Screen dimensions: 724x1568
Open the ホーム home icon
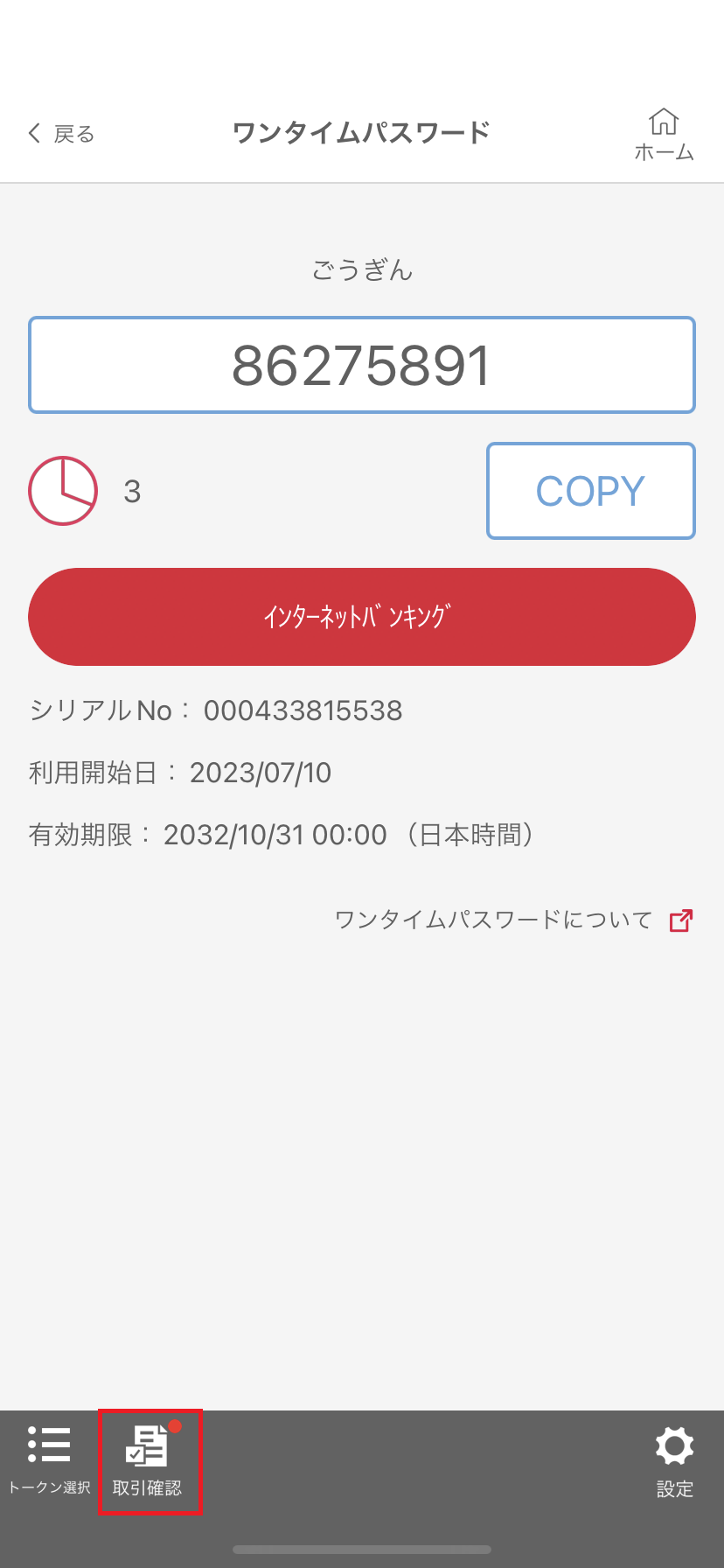(664, 135)
